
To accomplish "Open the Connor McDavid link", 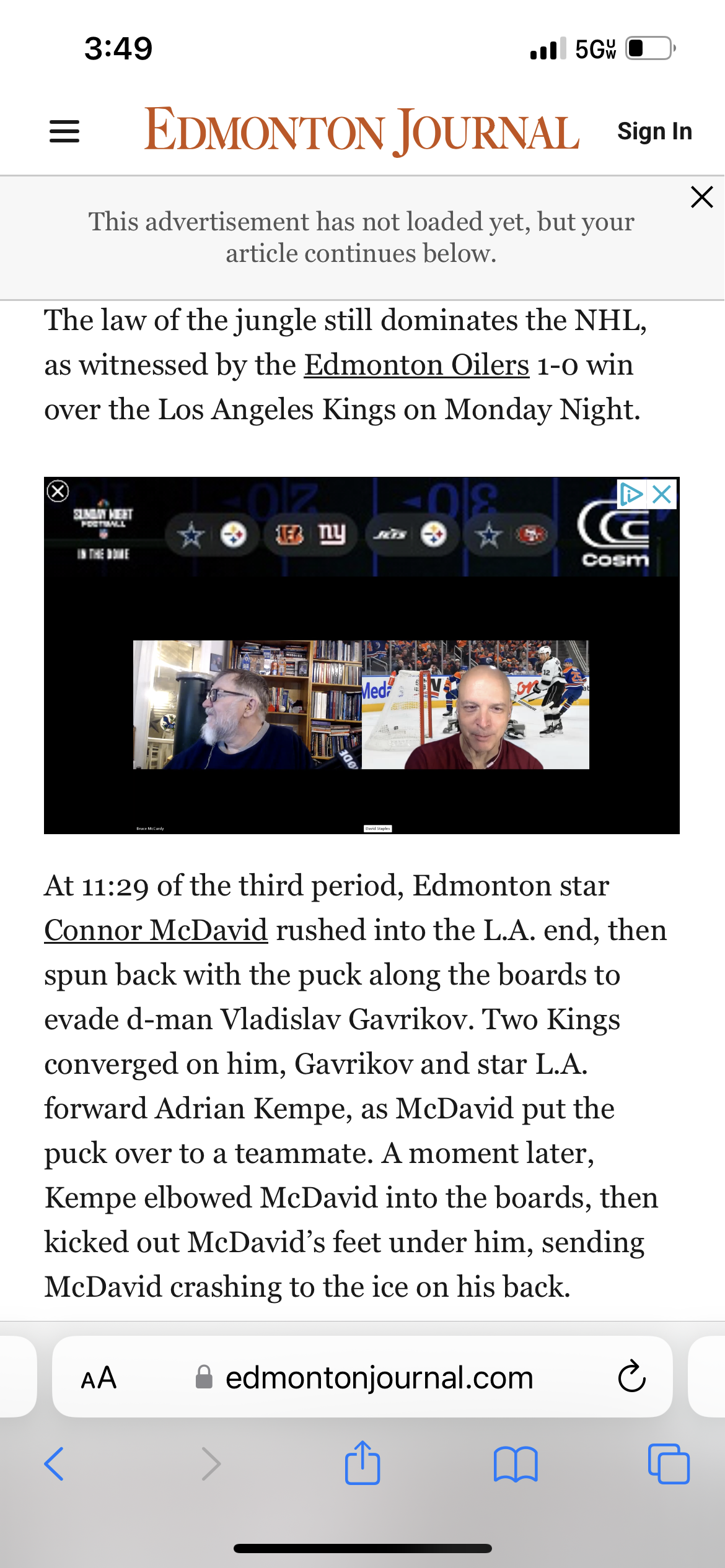I will (x=156, y=930).
